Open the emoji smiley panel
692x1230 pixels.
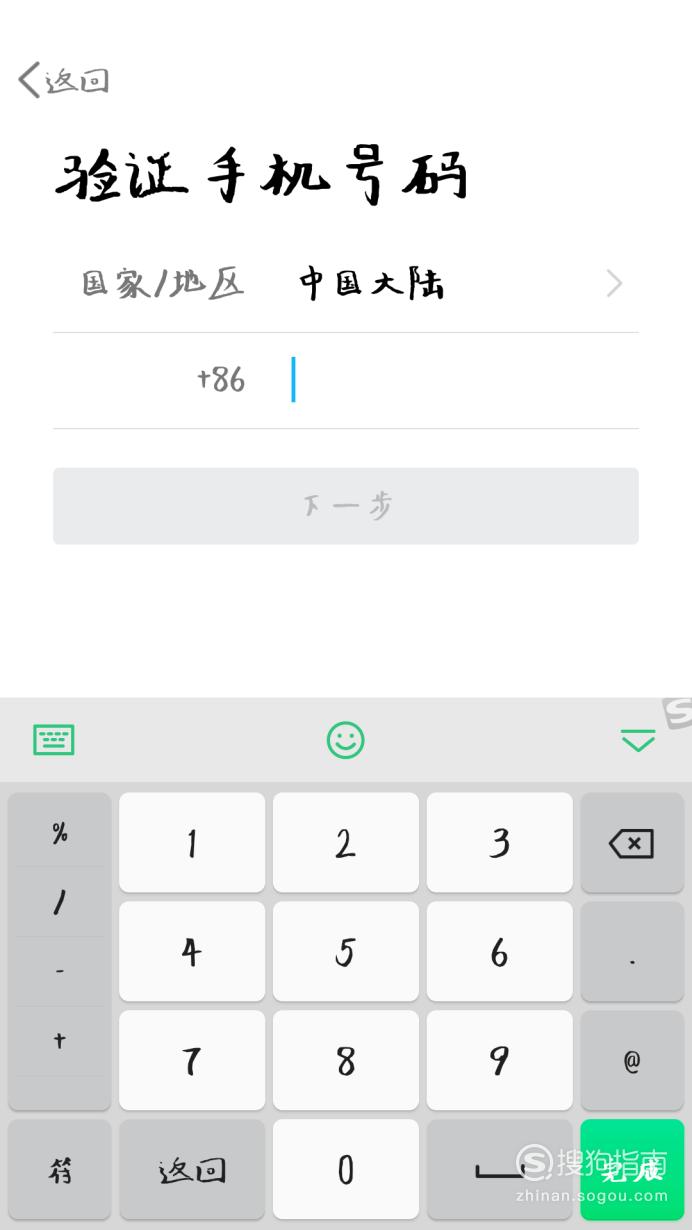point(346,740)
